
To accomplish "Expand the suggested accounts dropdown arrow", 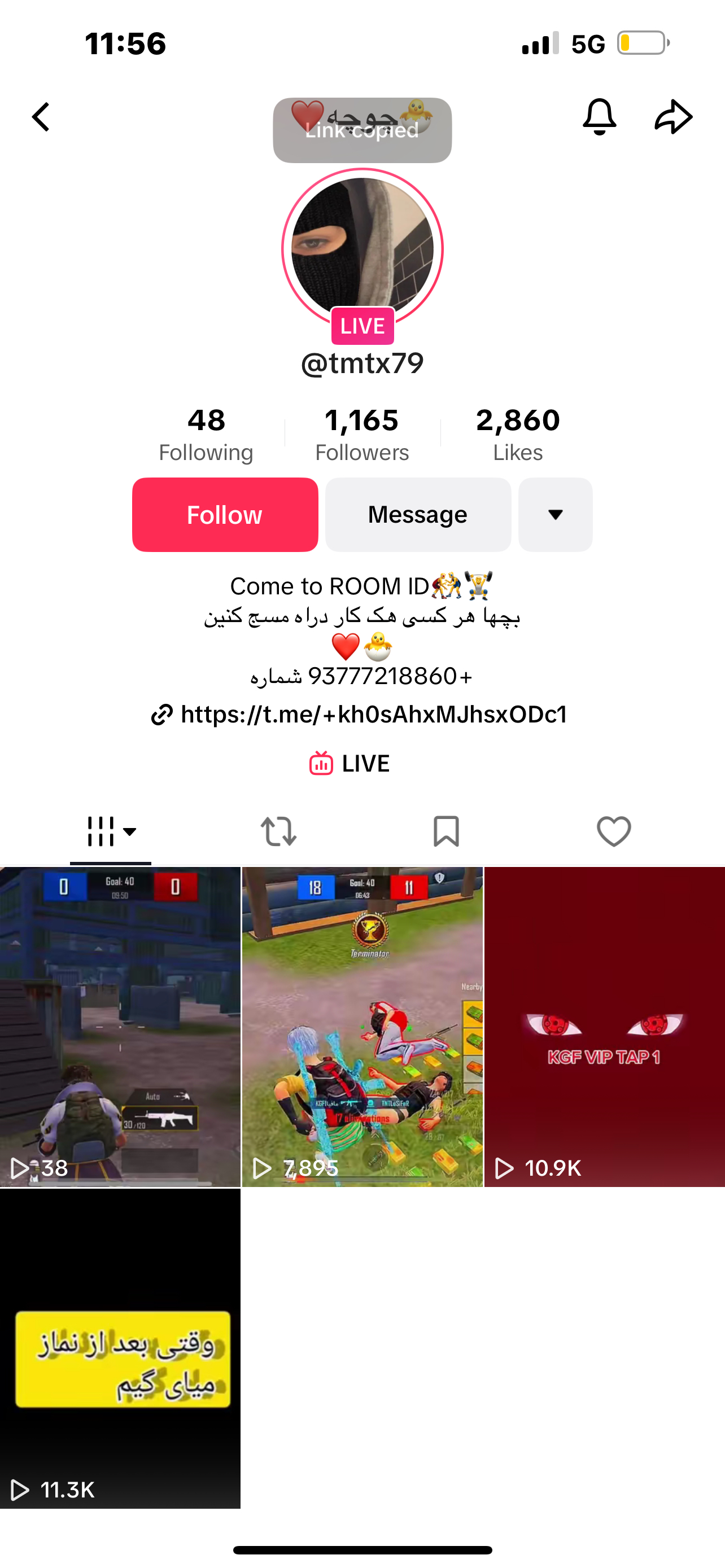I will point(555,515).
